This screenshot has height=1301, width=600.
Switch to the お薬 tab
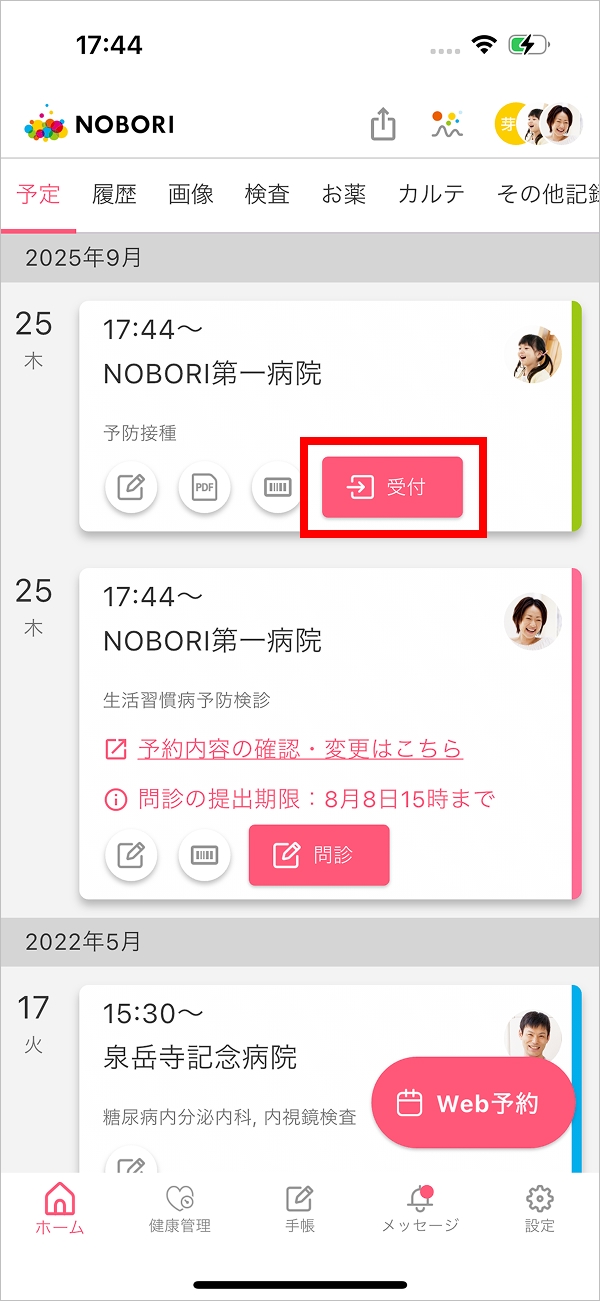pos(343,194)
